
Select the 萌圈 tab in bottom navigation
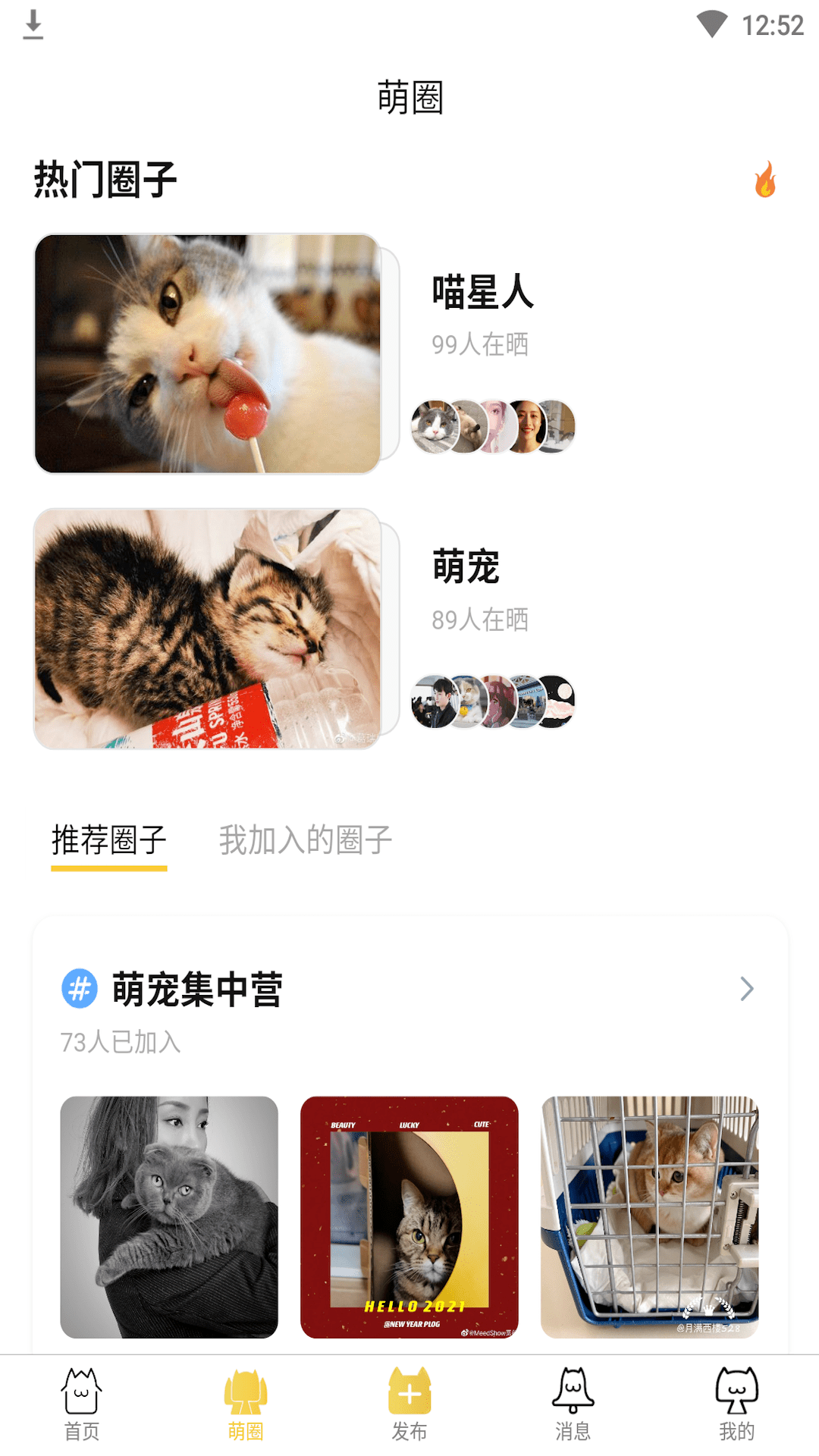pos(246,1403)
